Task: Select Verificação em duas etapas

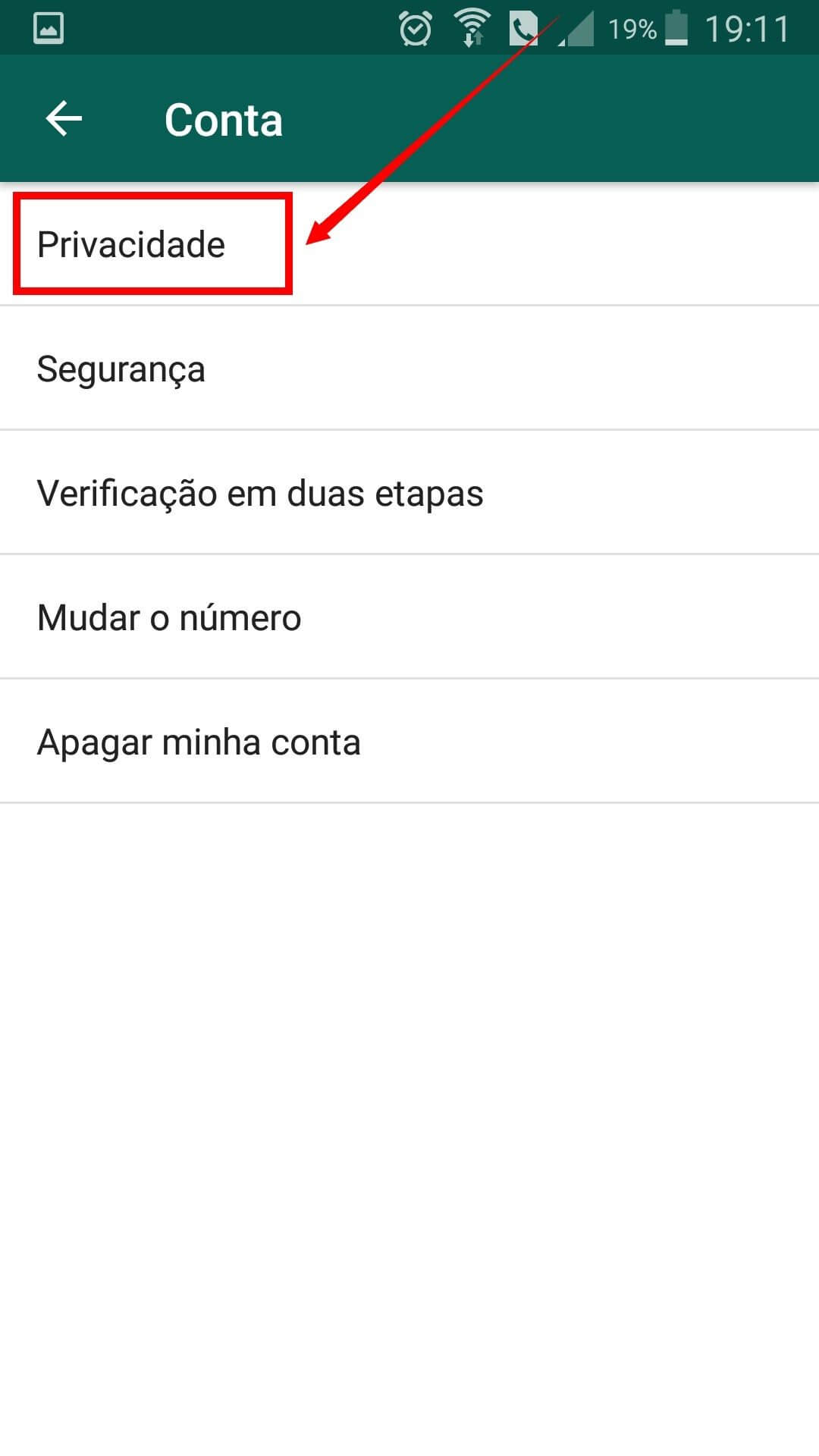Action: click(x=260, y=494)
